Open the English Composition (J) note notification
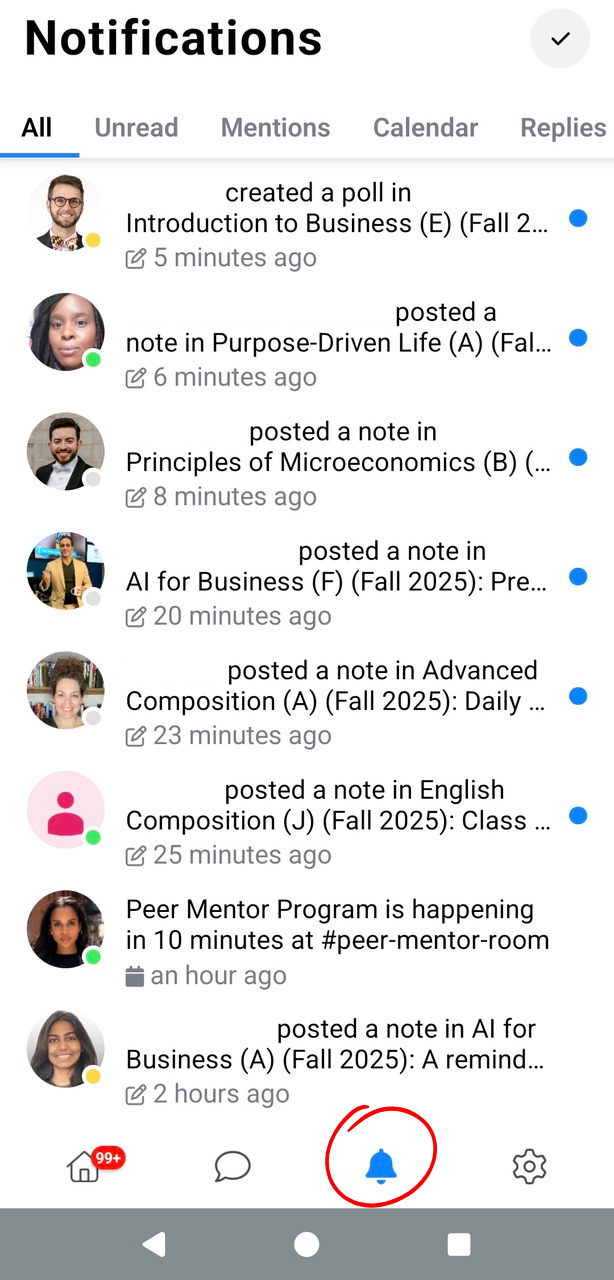Image resolution: width=614 pixels, height=1280 pixels. [x=336, y=821]
